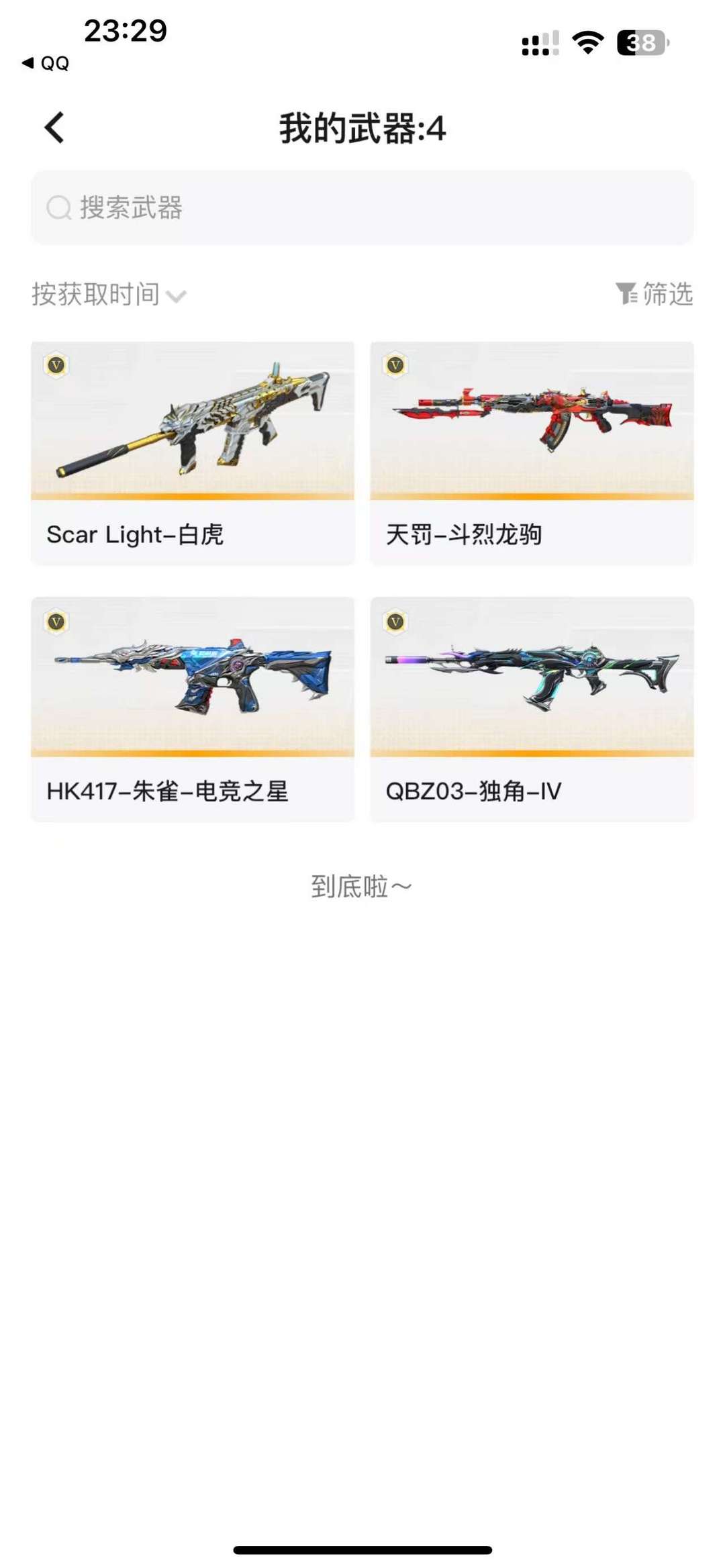Open the QBZ03-独角-IV weapon card

(x=532, y=709)
